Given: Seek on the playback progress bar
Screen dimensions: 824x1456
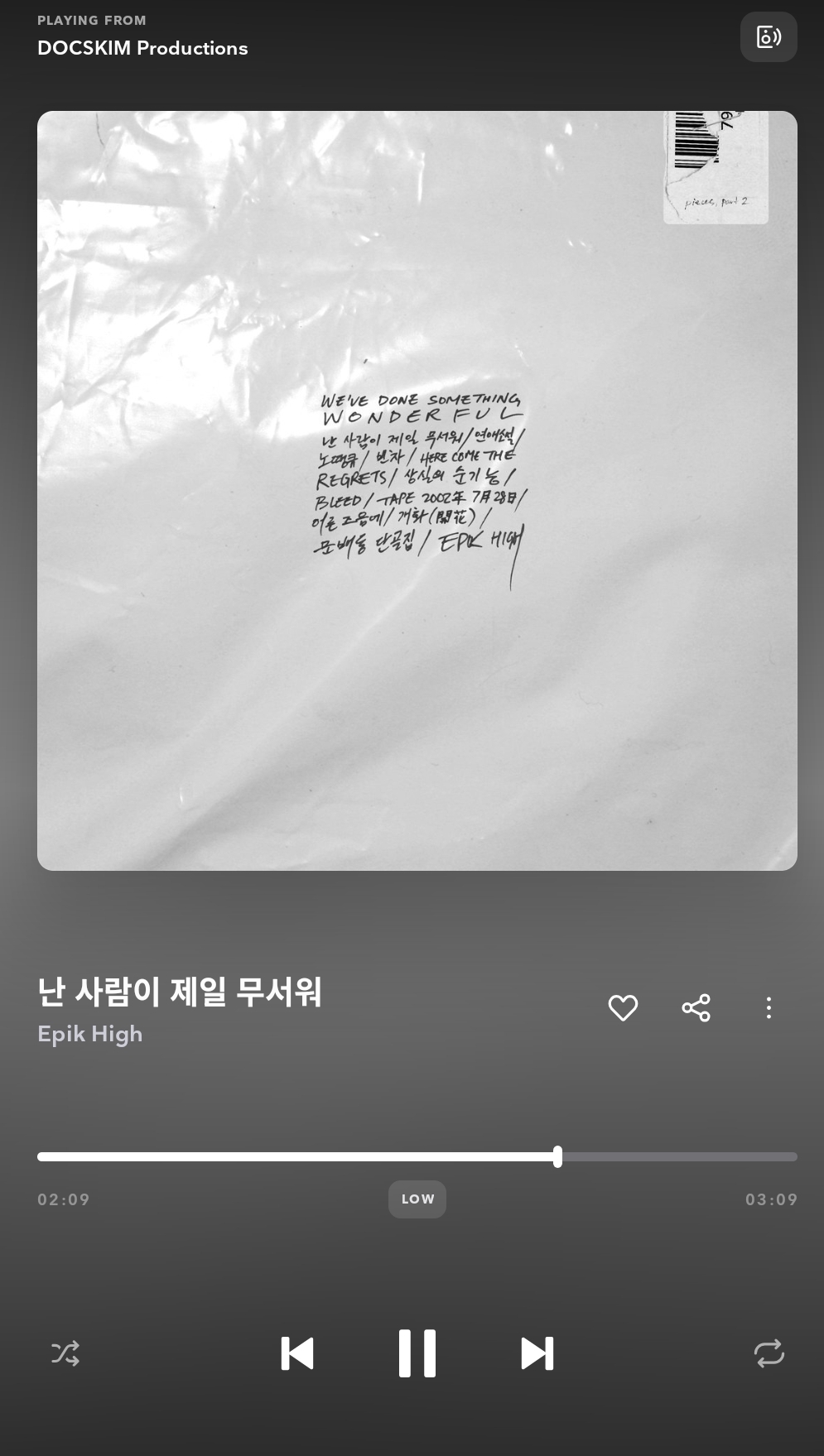Looking at the screenshot, I should (417, 1156).
